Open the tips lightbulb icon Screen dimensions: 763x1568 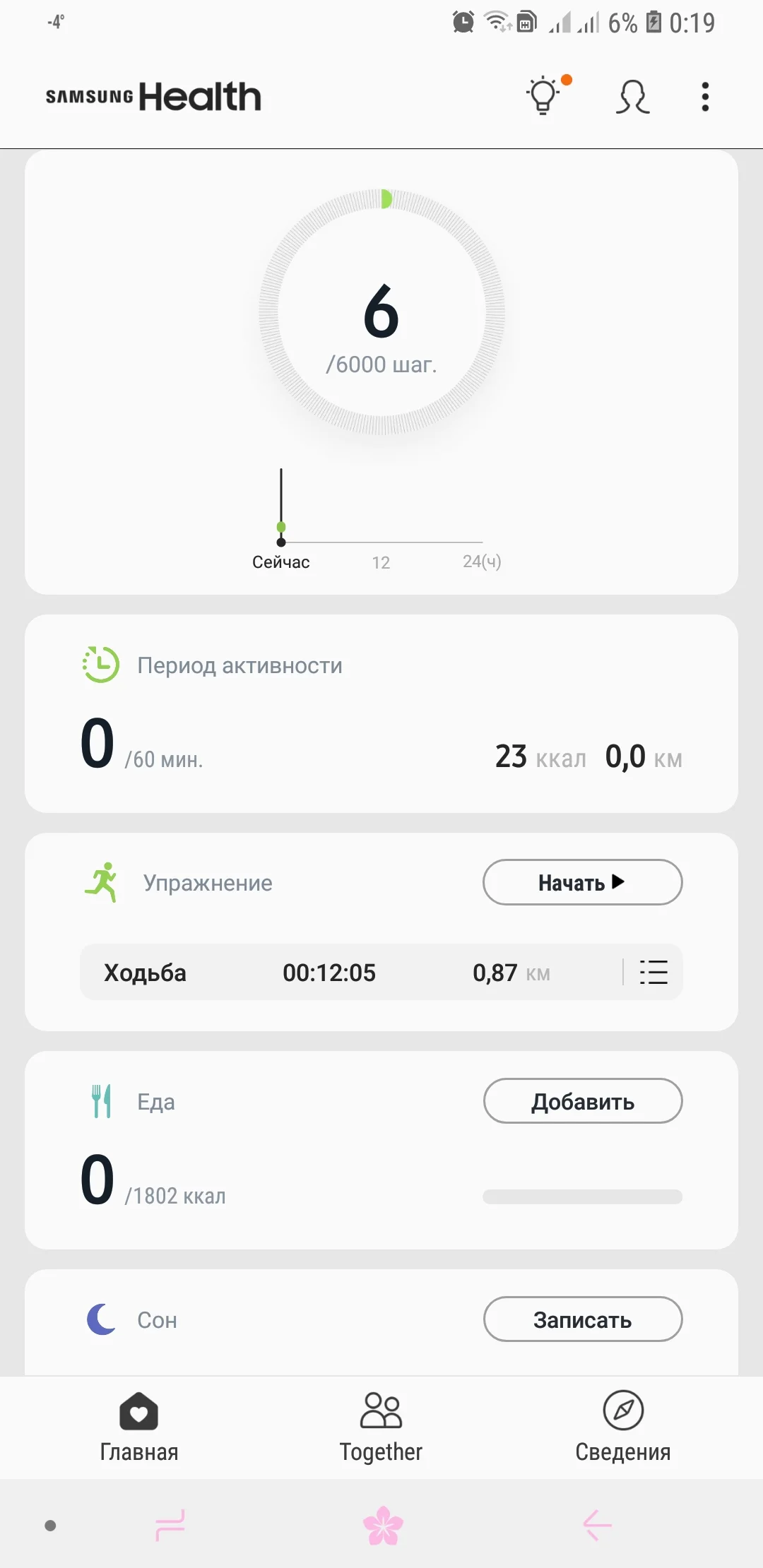543,97
